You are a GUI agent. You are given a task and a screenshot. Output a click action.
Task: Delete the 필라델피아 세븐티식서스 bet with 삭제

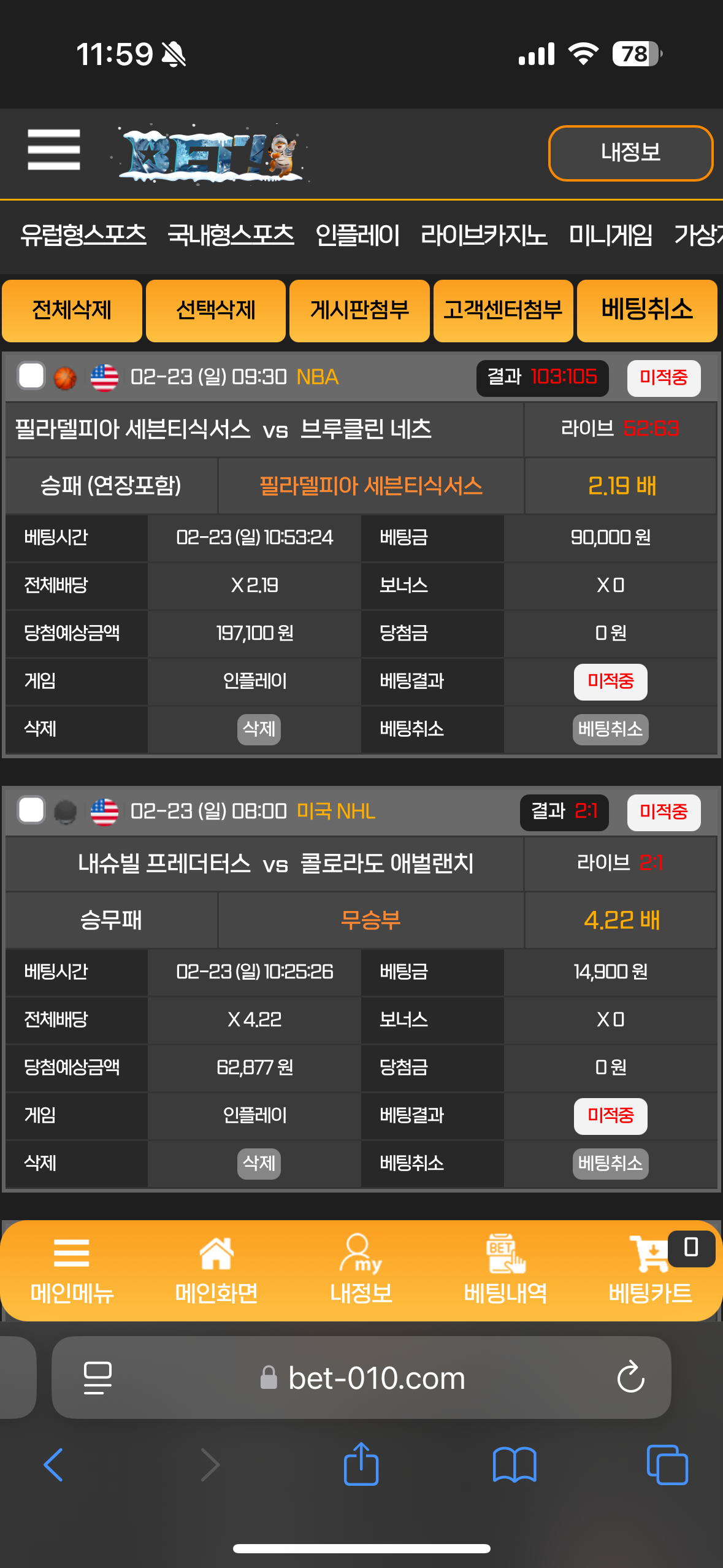tap(259, 729)
